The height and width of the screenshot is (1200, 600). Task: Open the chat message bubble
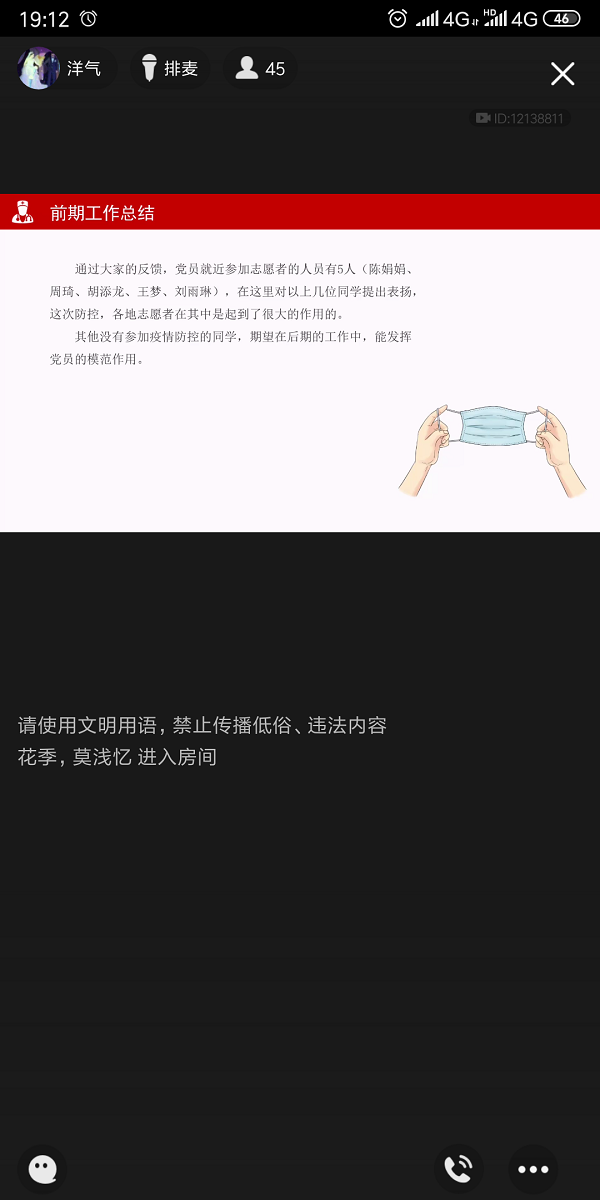pos(42,1168)
